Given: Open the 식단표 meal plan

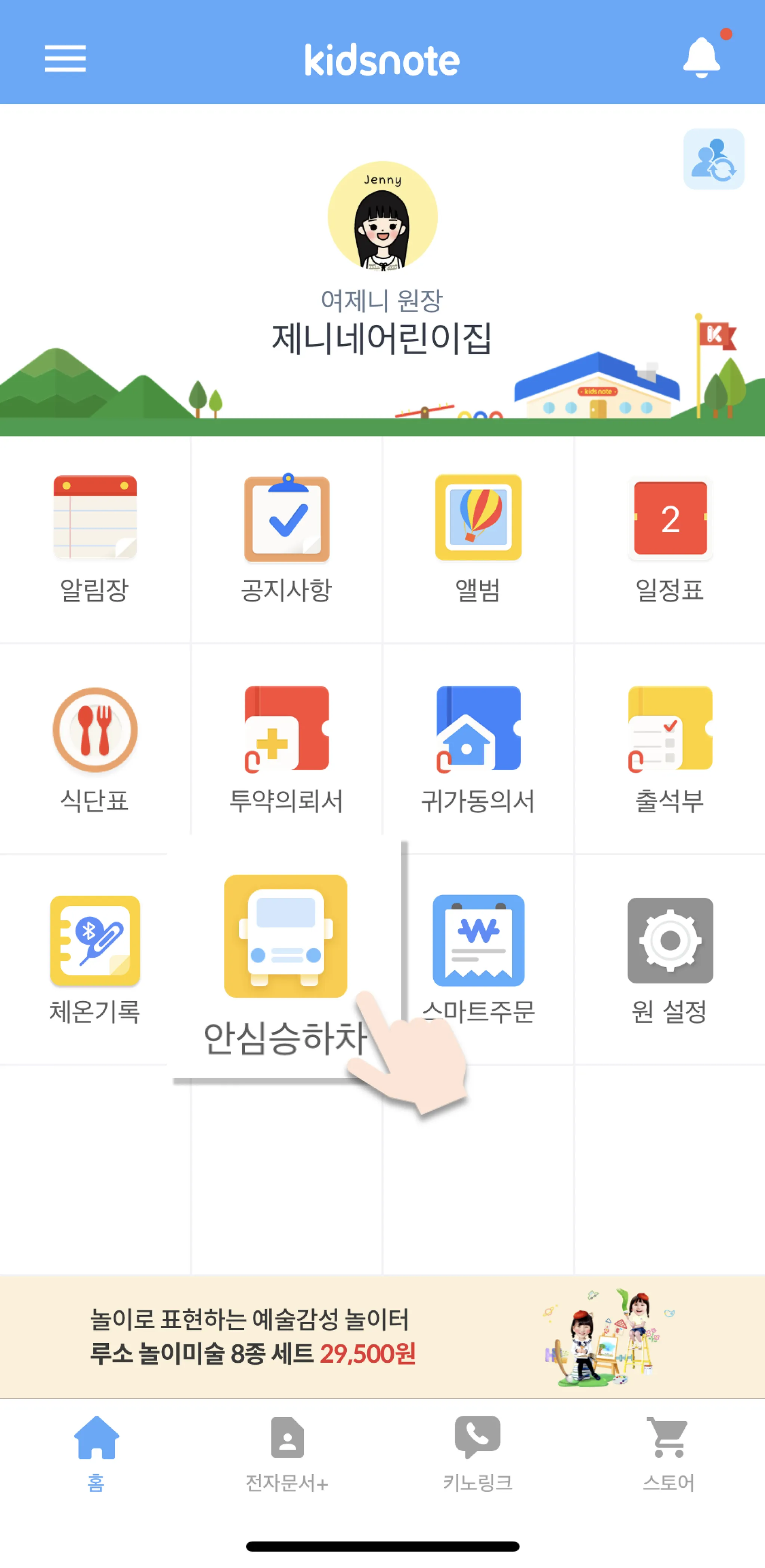Looking at the screenshot, I should (95, 749).
